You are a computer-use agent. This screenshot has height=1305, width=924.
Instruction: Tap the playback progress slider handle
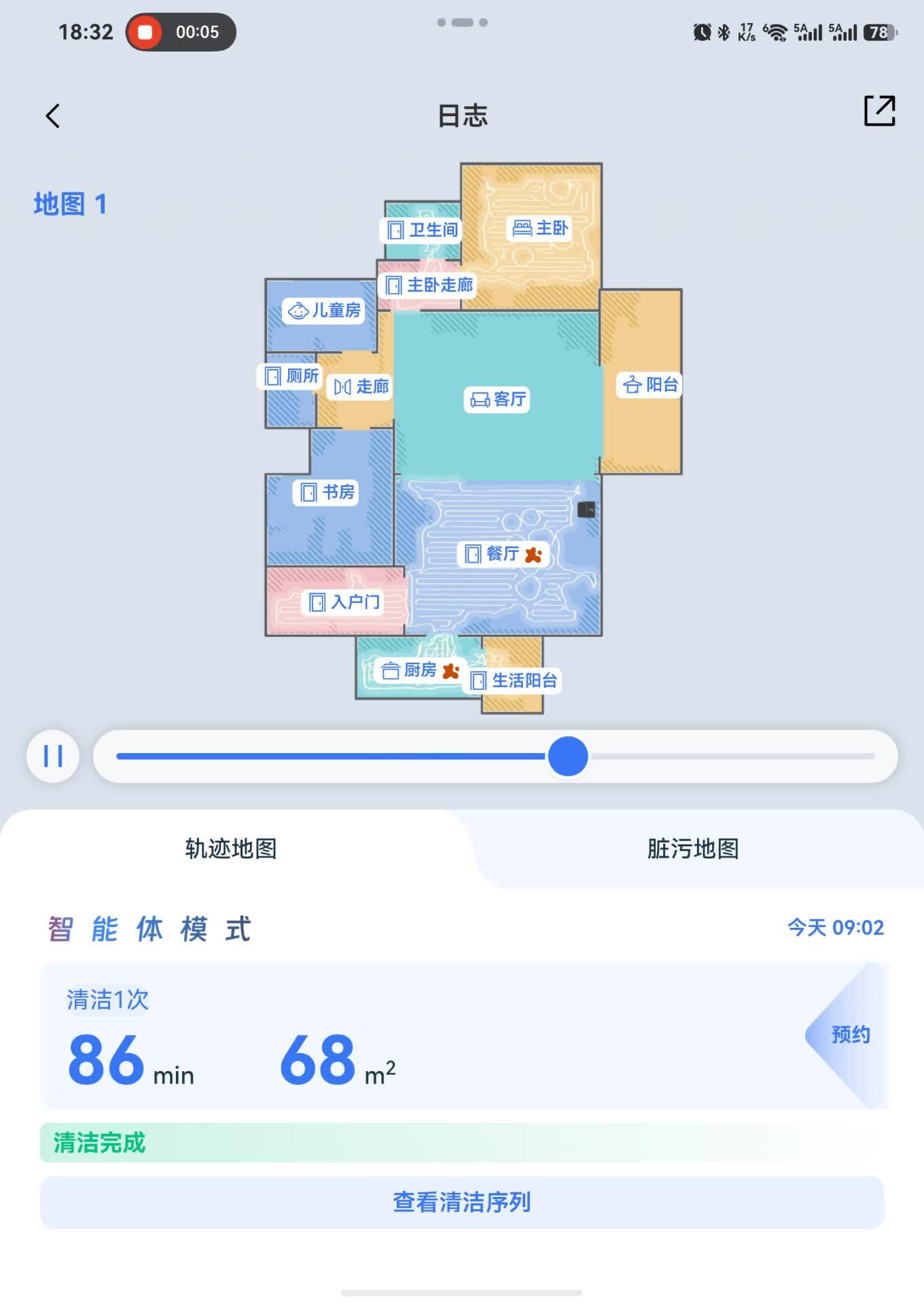pyautogui.click(x=568, y=756)
